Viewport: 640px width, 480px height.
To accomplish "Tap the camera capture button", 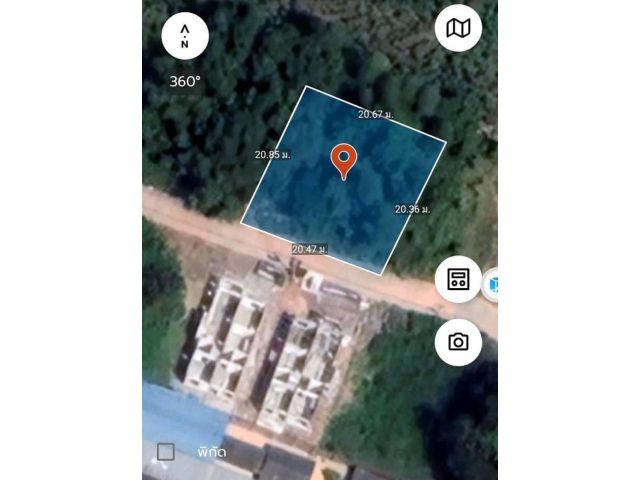I will click(458, 342).
